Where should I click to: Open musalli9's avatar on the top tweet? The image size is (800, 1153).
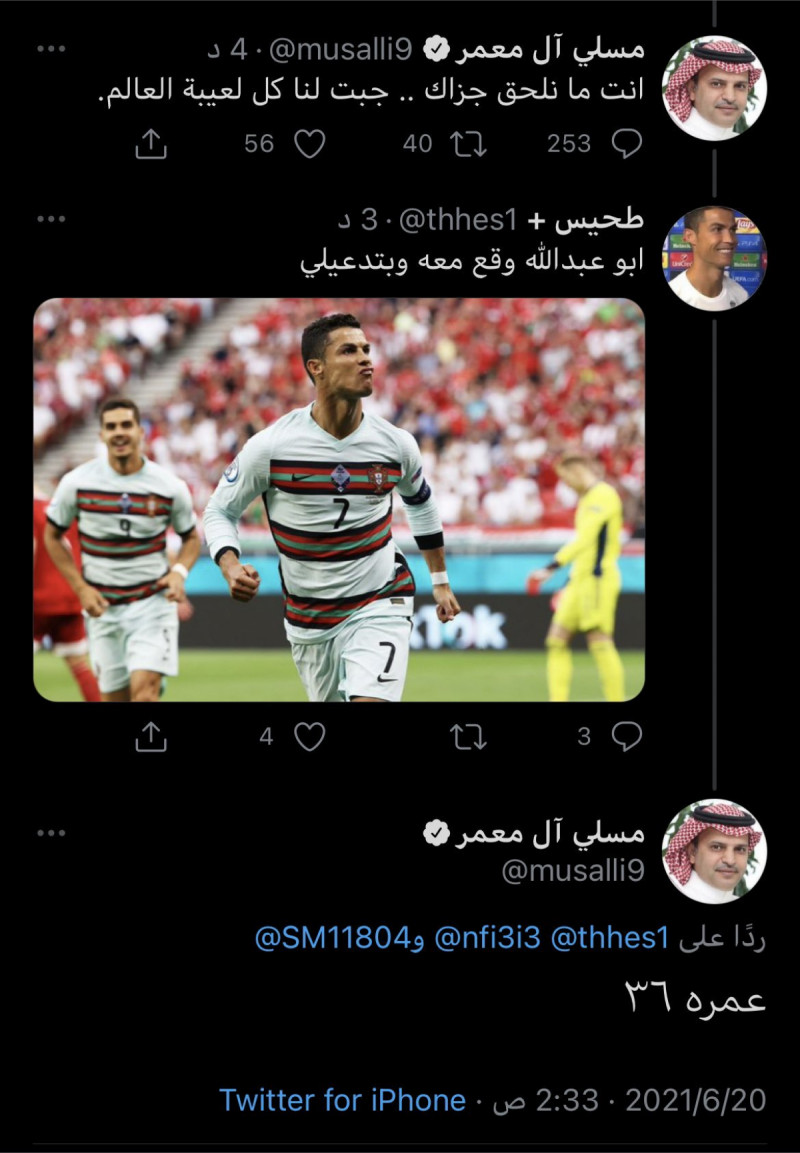click(714, 88)
